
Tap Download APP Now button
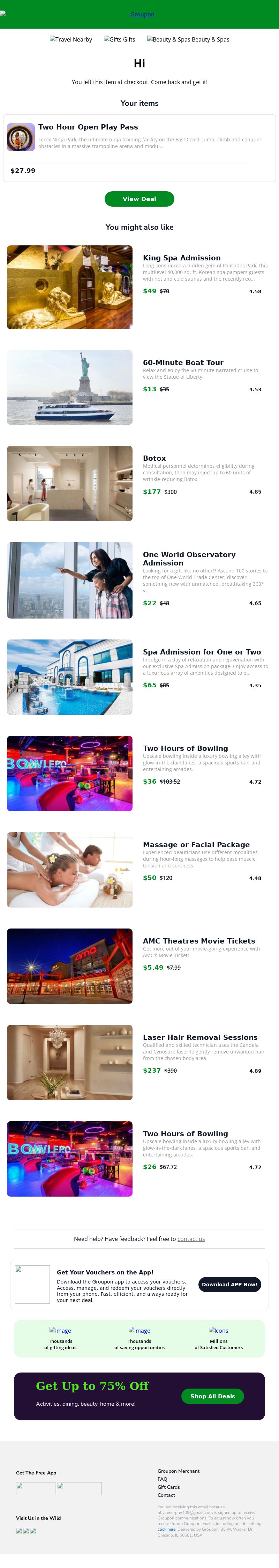[229, 1284]
